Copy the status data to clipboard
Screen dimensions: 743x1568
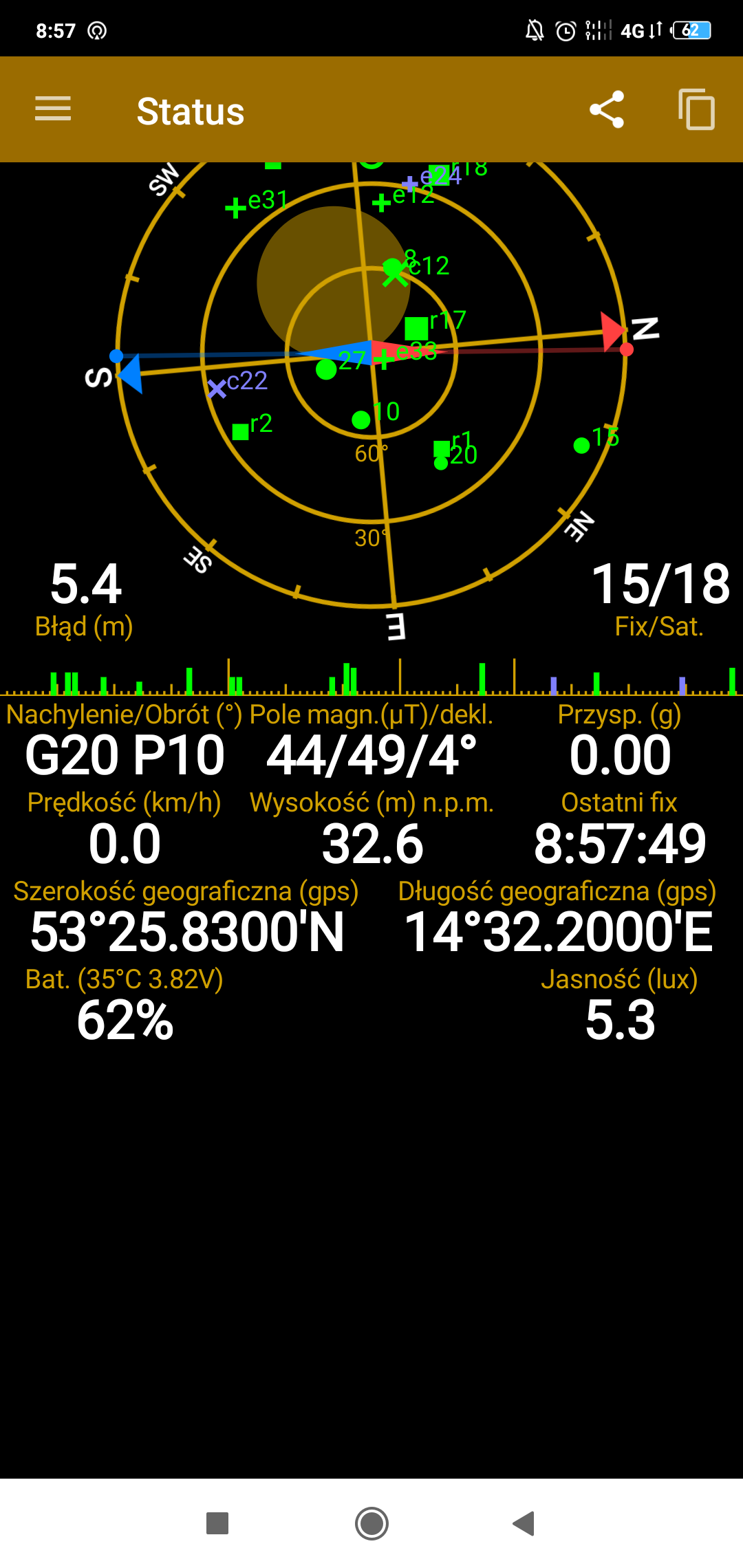[x=696, y=109]
